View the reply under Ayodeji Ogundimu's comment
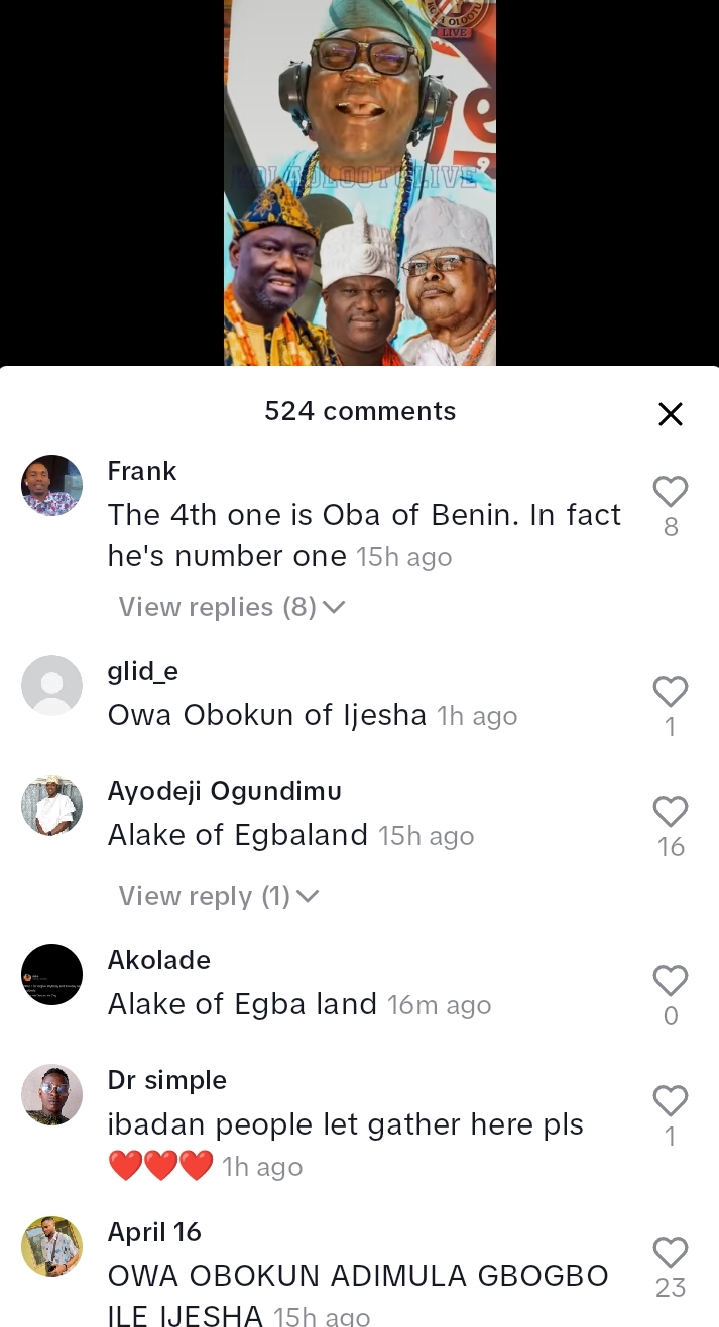The height and width of the screenshot is (1327, 719). [x=218, y=896]
